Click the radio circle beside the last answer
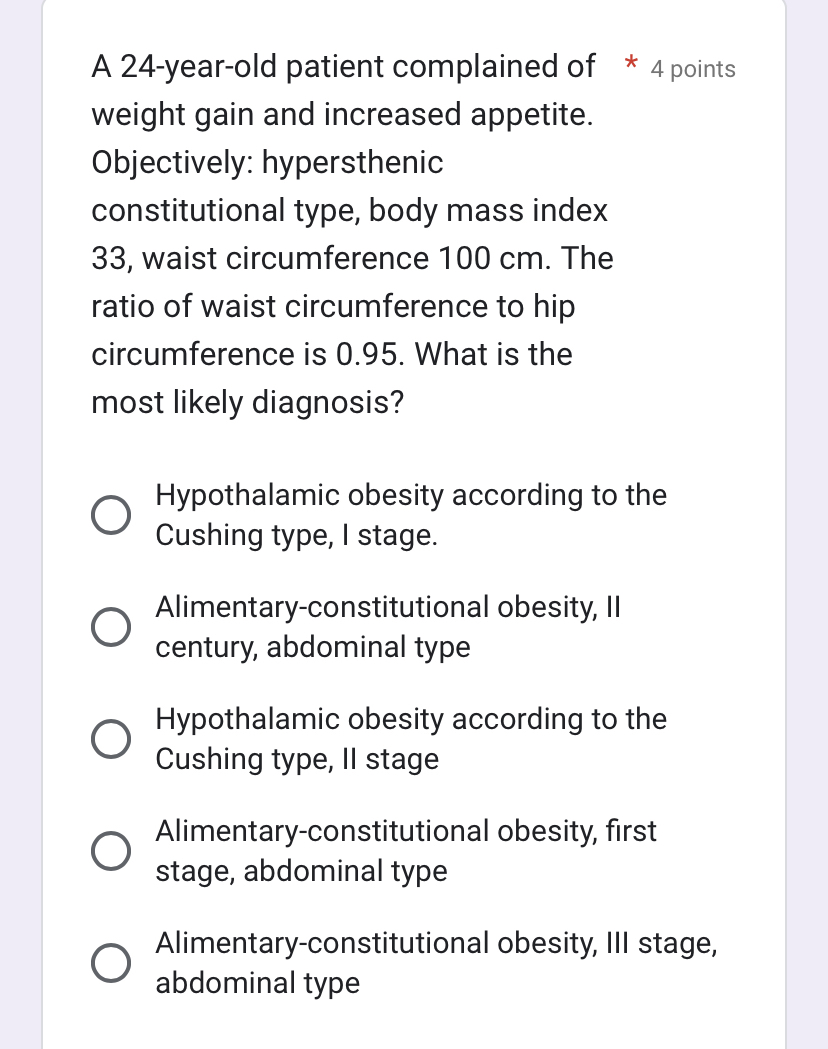This screenshot has height=1049, width=828. [111, 962]
